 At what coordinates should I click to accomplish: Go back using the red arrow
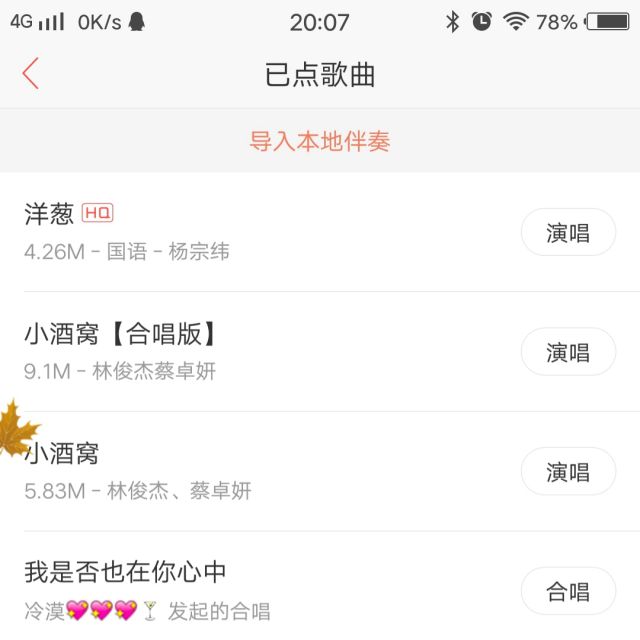coord(31,73)
